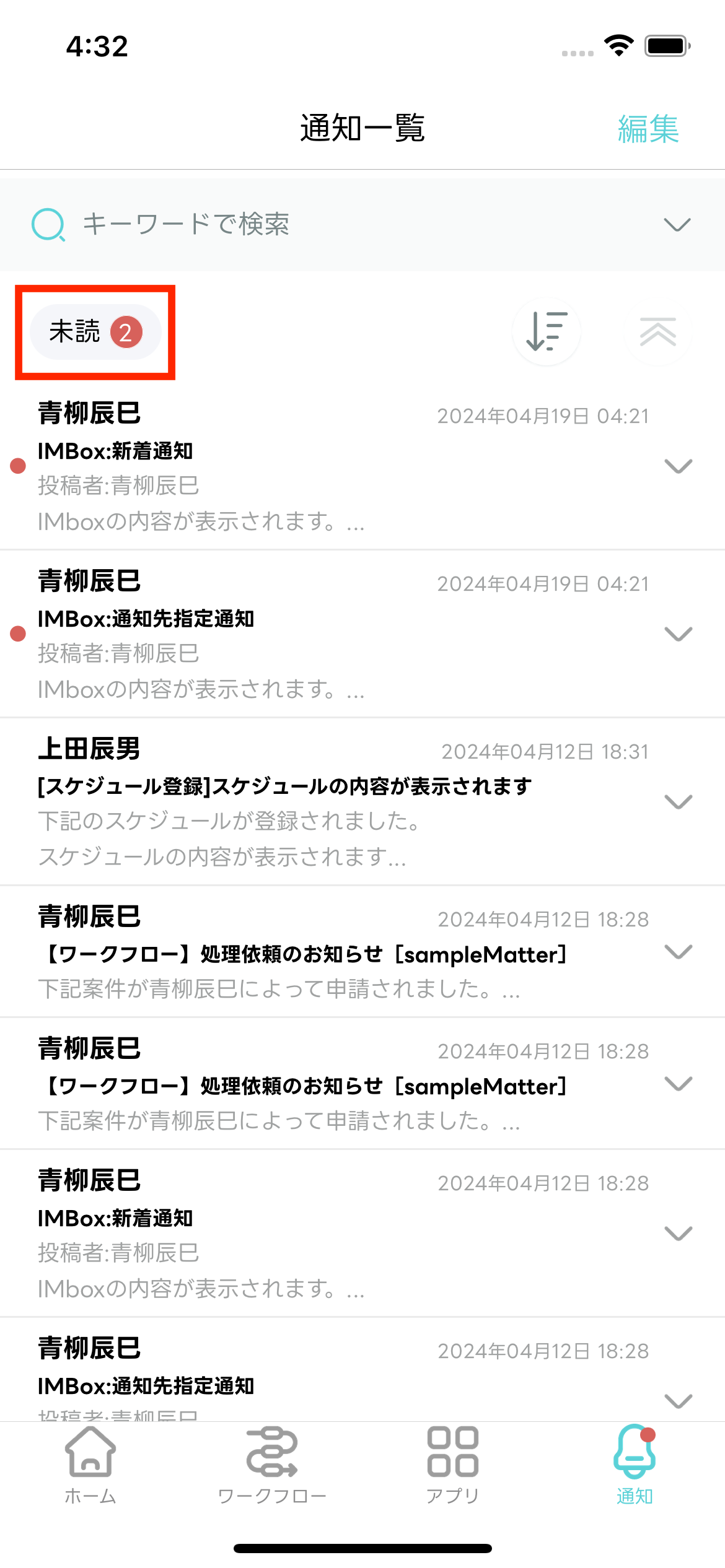Open IMBox:通知先指定通知 from 04月19日 04:21
The image size is (725, 1568).
pos(310,635)
